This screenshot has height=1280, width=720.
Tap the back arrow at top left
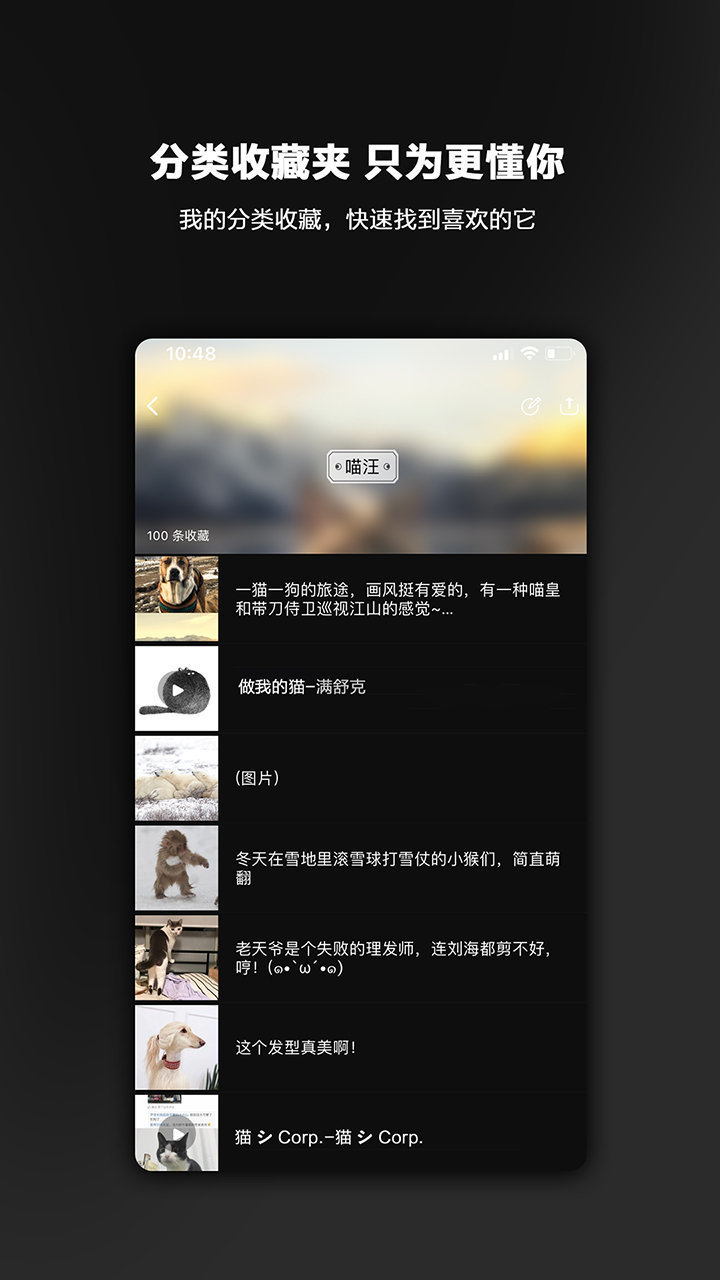152,404
